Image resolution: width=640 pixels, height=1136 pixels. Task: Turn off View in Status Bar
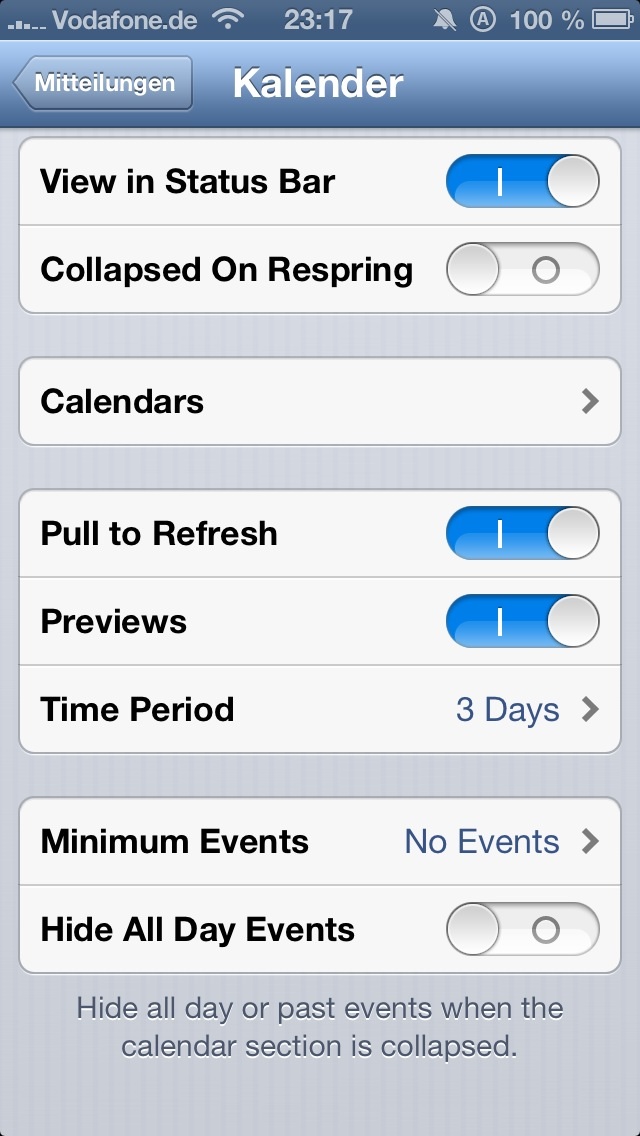coord(522,182)
